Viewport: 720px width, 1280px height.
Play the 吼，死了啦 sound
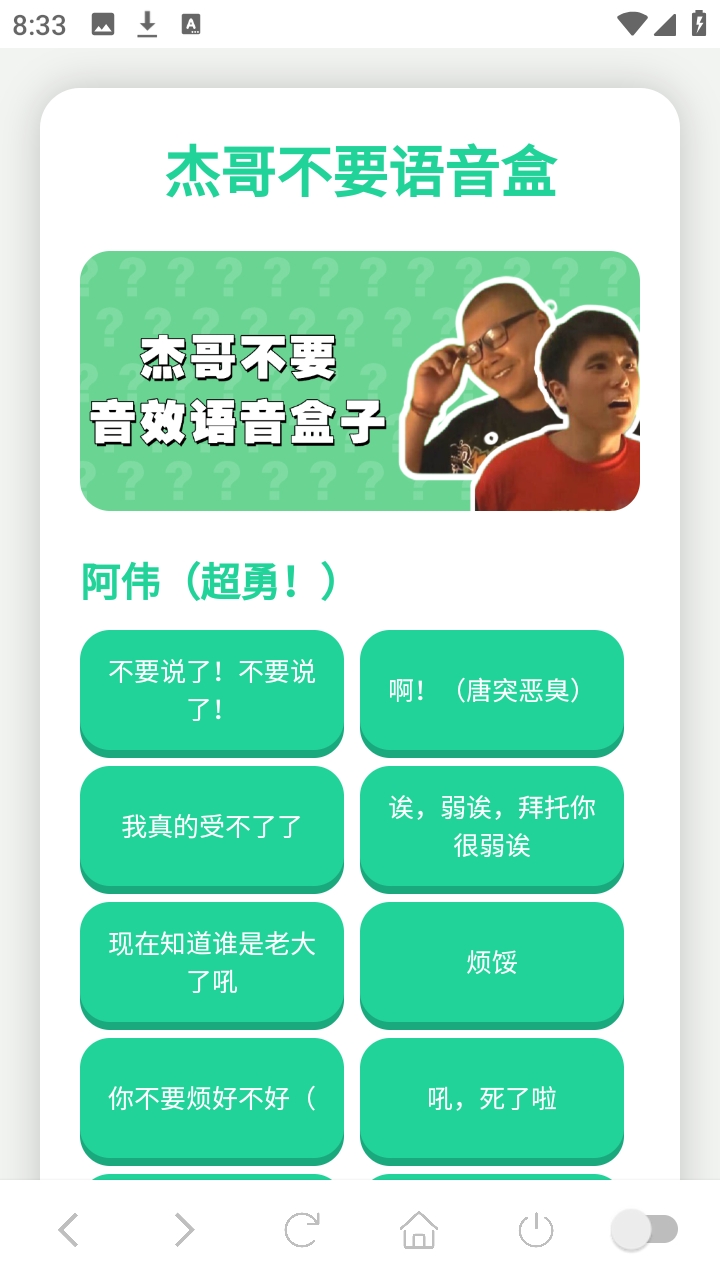[492, 1098]
